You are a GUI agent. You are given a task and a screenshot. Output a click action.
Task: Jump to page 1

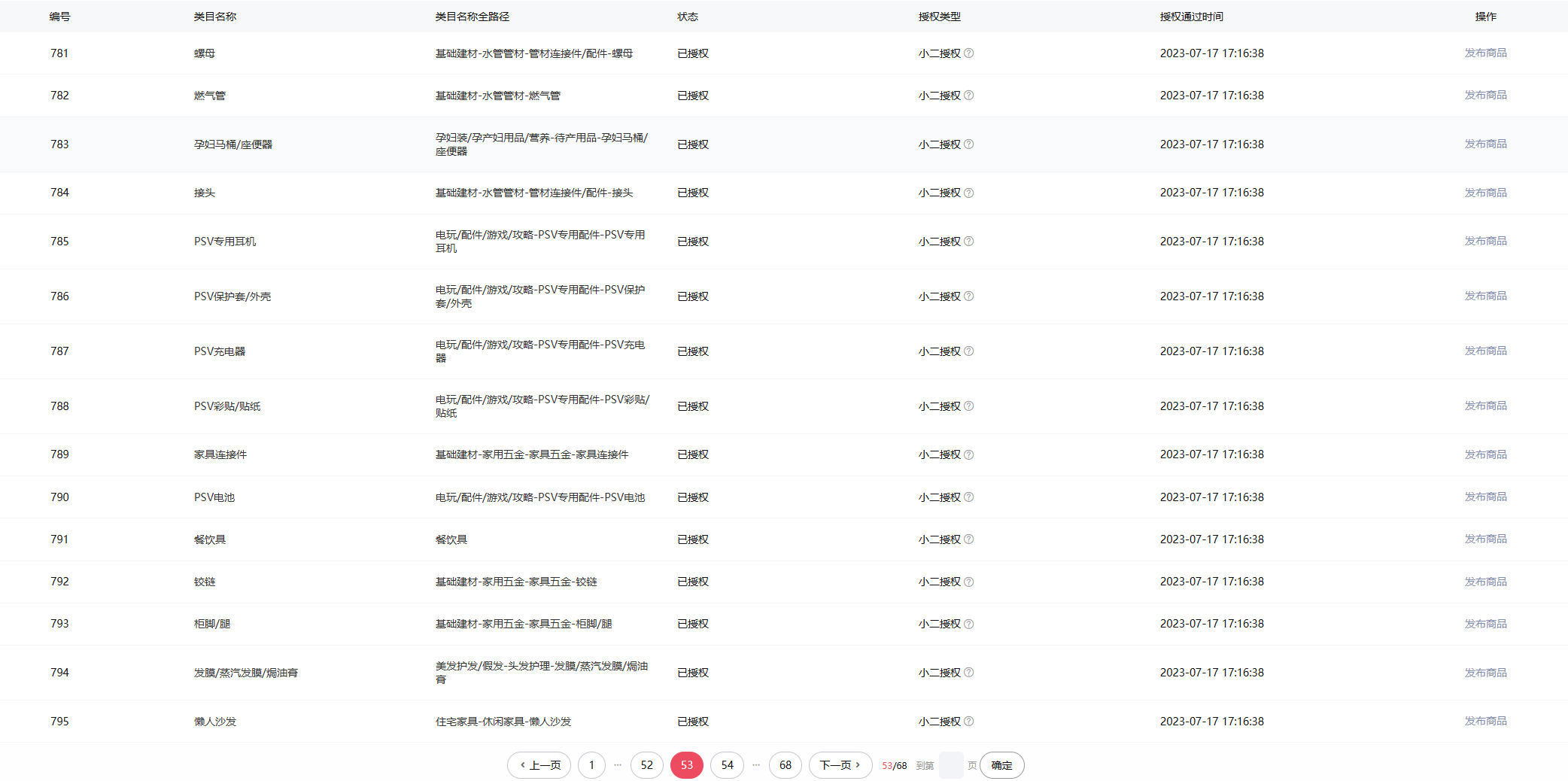click(x=591, y=765)
